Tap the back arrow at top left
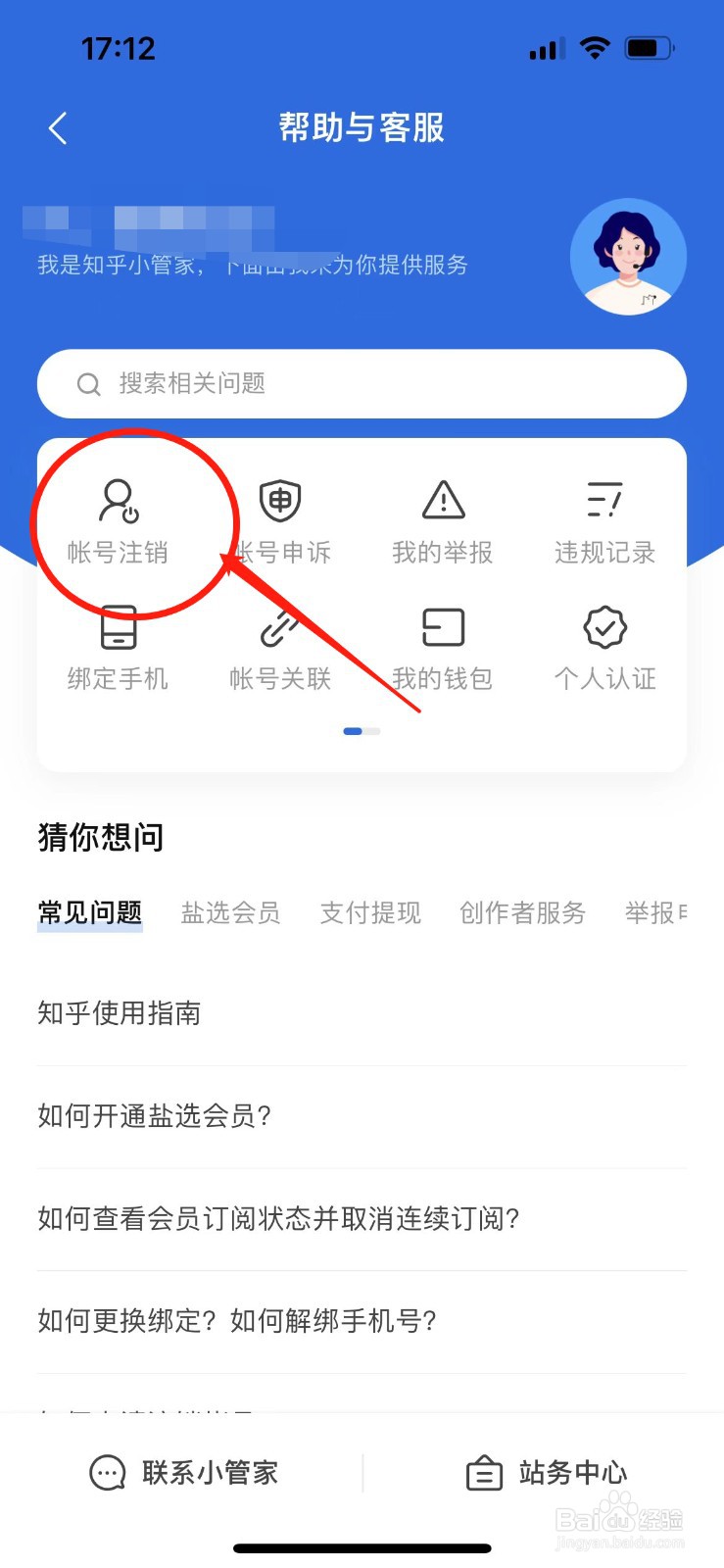This screenshot has width=724, height=1568. [56, 127]
